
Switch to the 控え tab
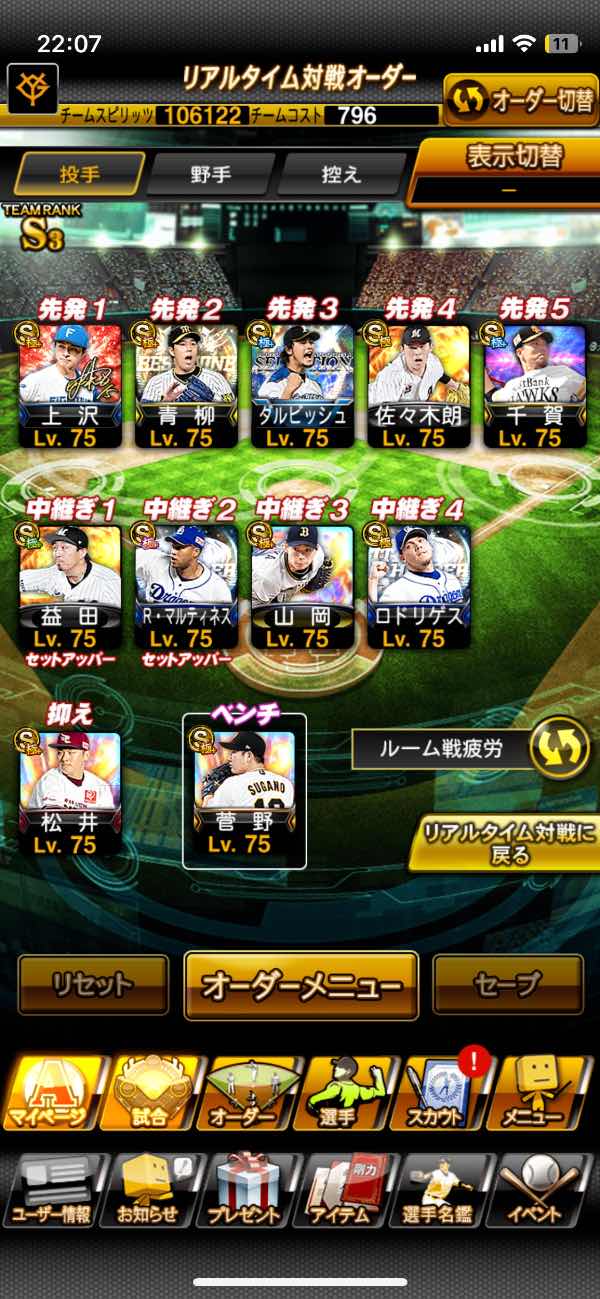(x=340, y=174)
